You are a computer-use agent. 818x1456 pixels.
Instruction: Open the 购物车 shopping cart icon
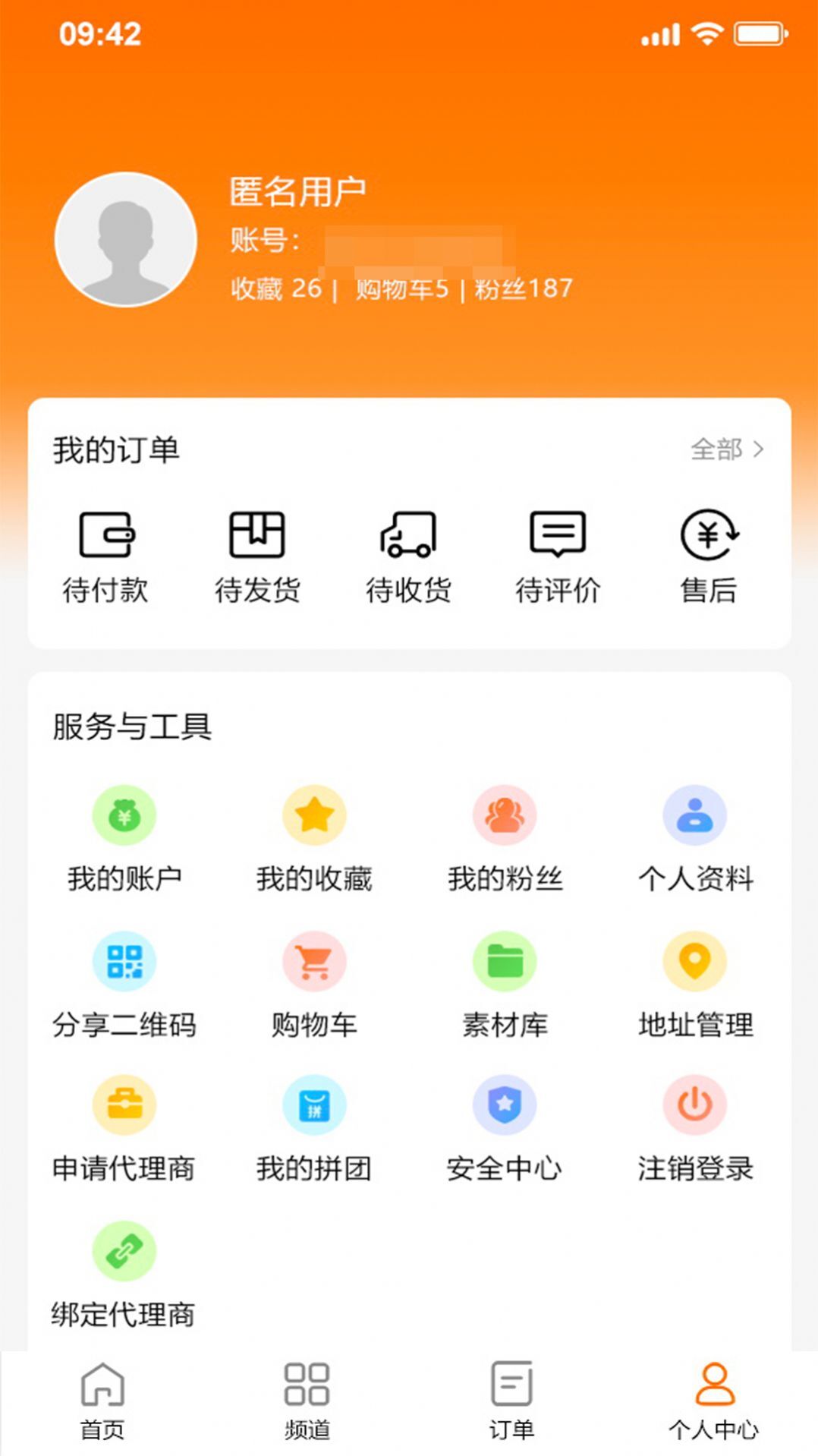tap(315, 960)
